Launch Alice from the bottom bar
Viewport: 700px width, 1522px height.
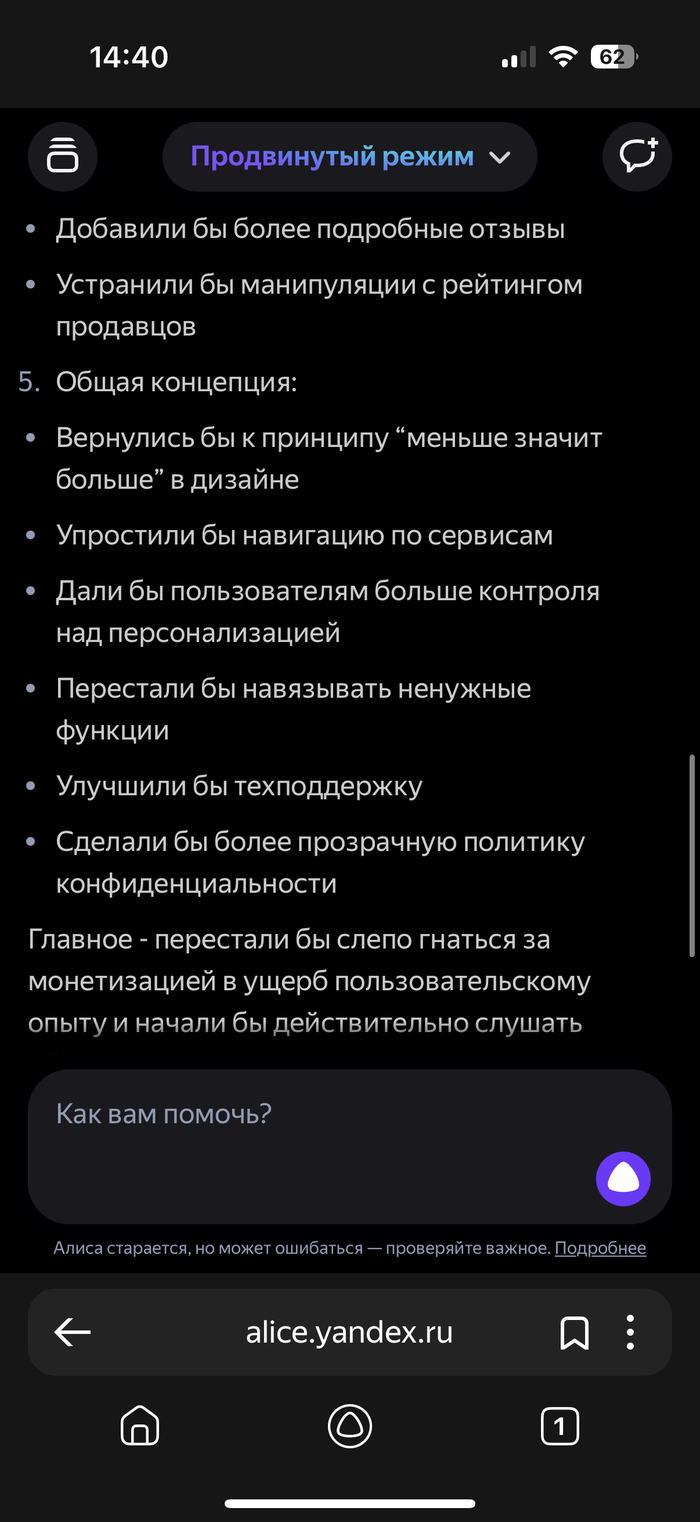(350, 1426)
